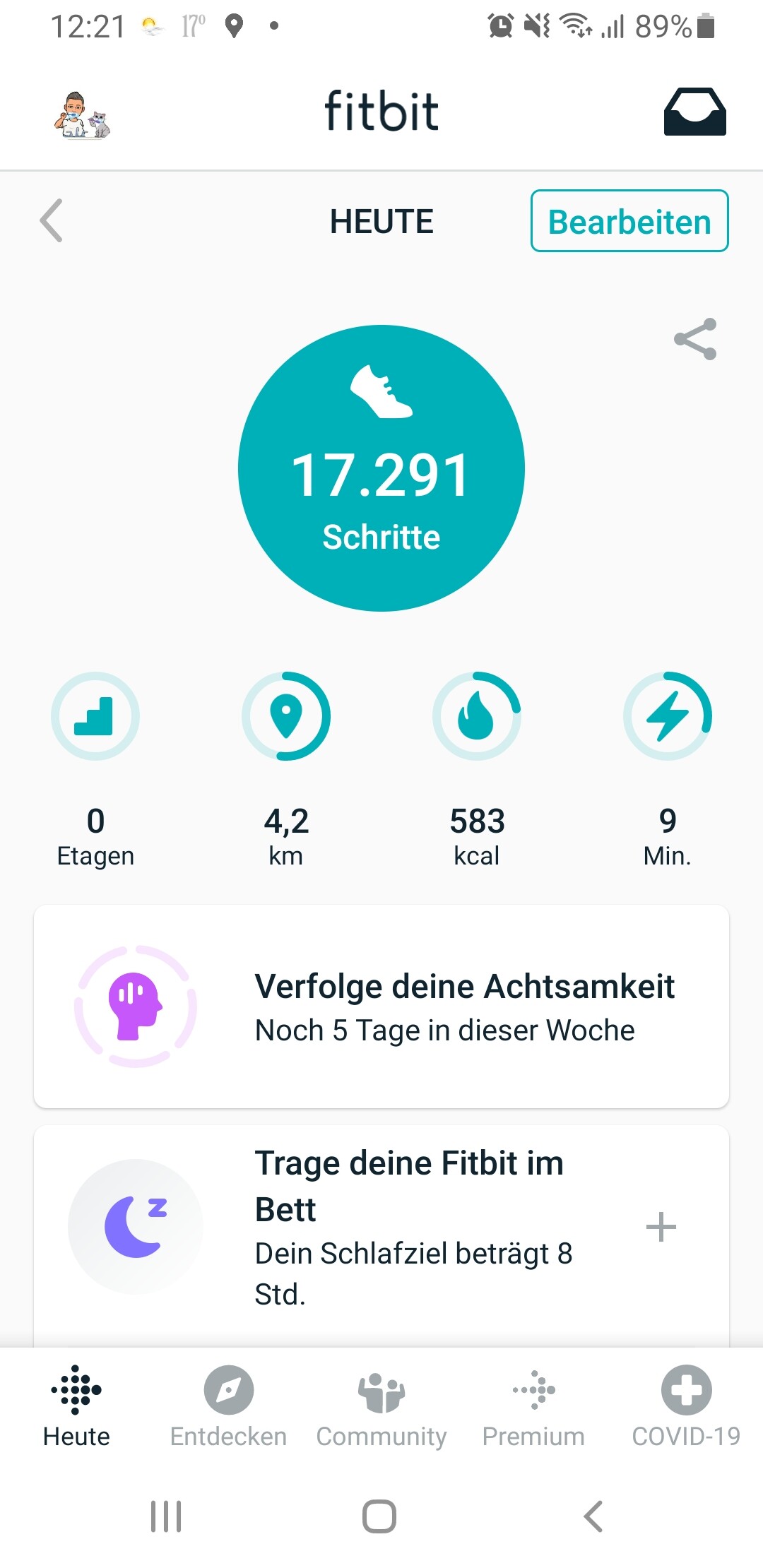This screenshot has width=763, height=1568.
Task: Tap the Bearbeiten button
Action: (629, 221)
